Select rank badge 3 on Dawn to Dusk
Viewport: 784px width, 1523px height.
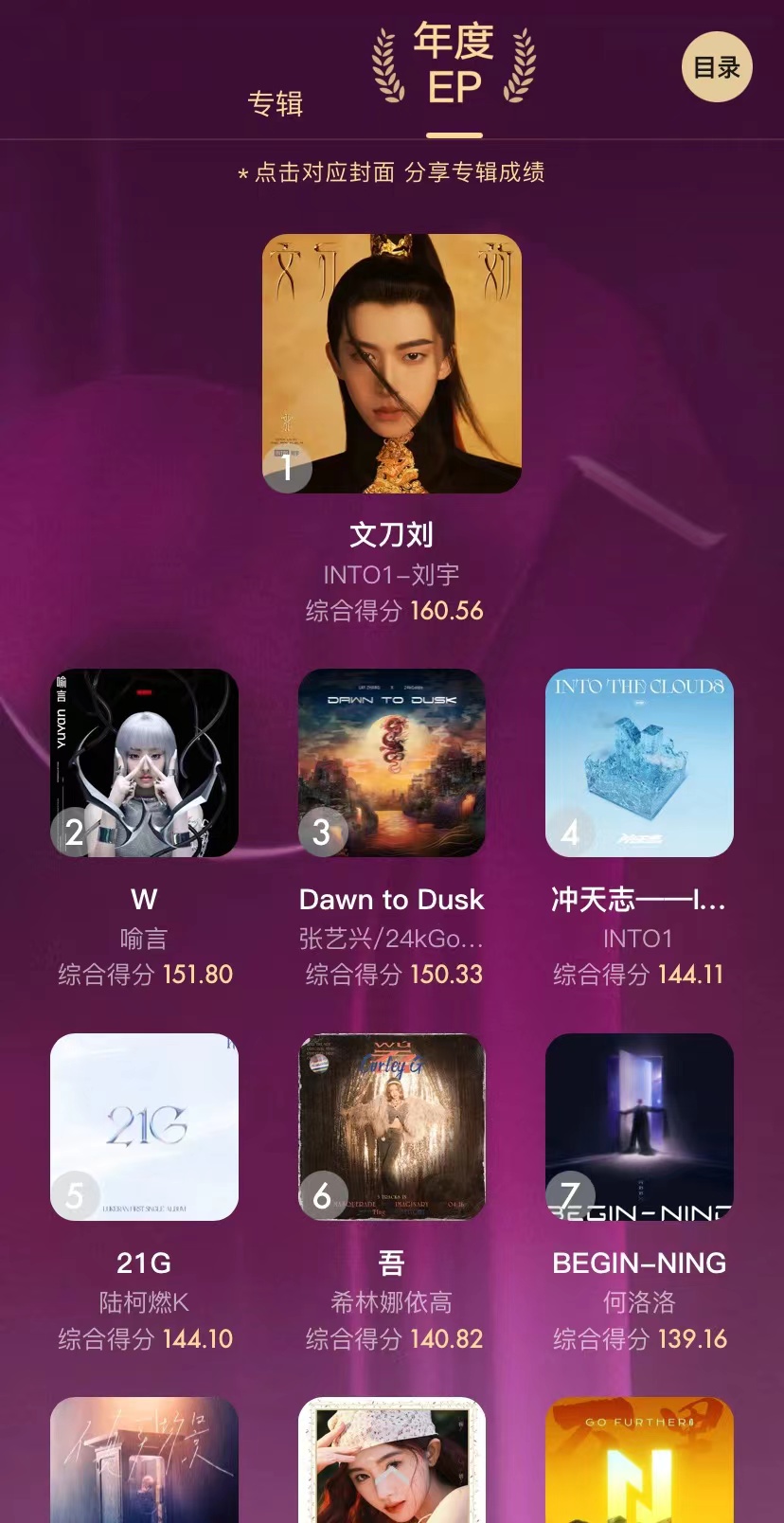[x=322, y=833]
